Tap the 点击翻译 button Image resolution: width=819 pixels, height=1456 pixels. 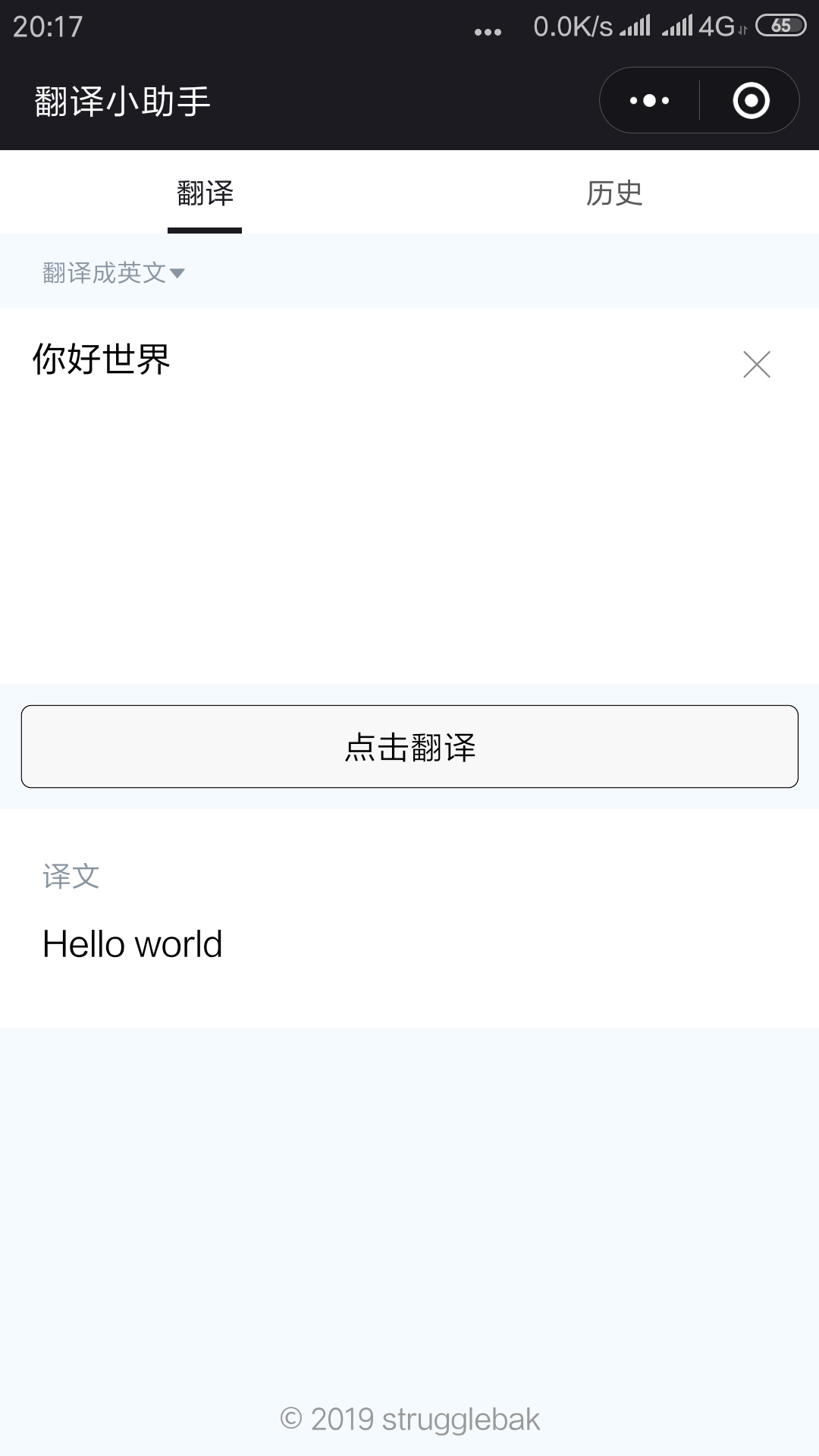click(409, 747)
